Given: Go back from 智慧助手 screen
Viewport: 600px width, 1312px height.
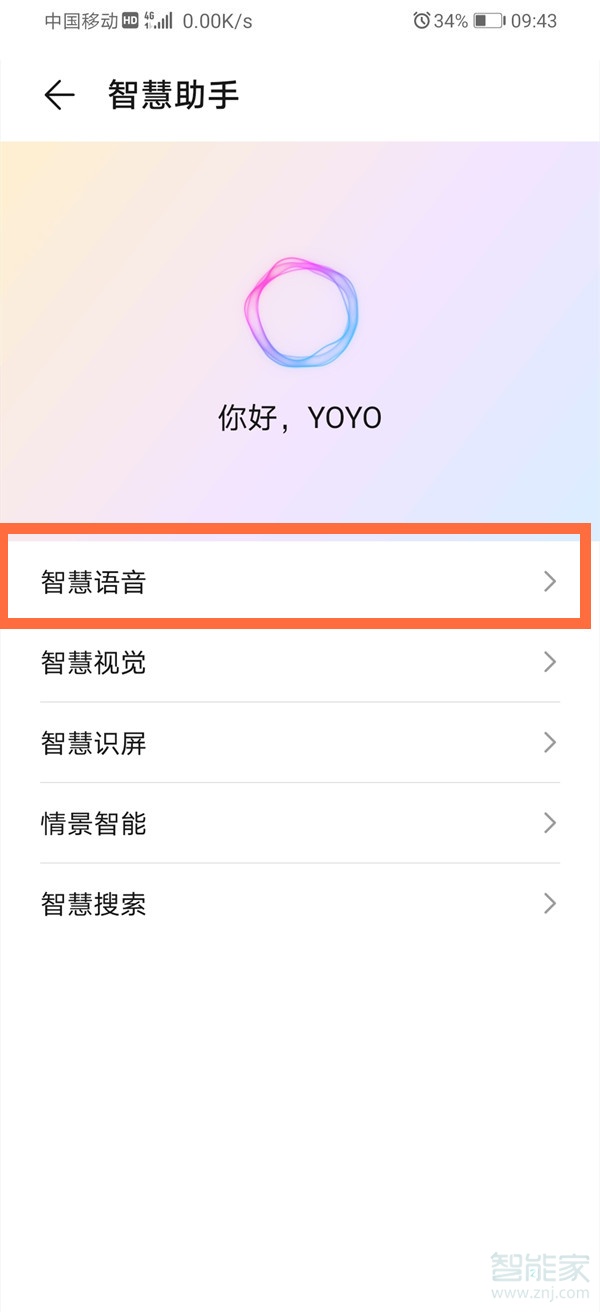Looking at the screenshot, I should point(60,95).
